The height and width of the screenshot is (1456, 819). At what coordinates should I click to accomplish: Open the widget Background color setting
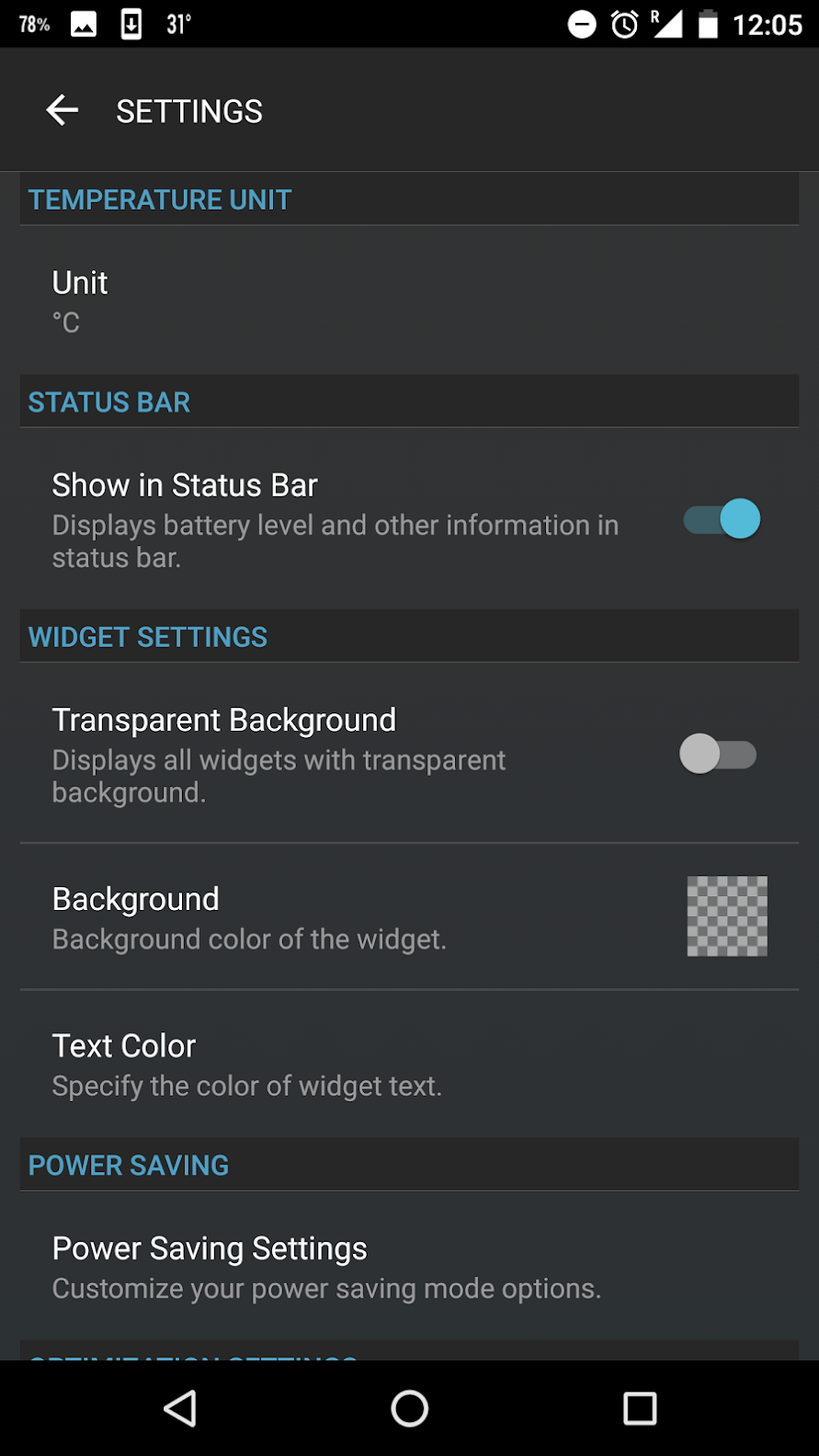pos(409,916)
